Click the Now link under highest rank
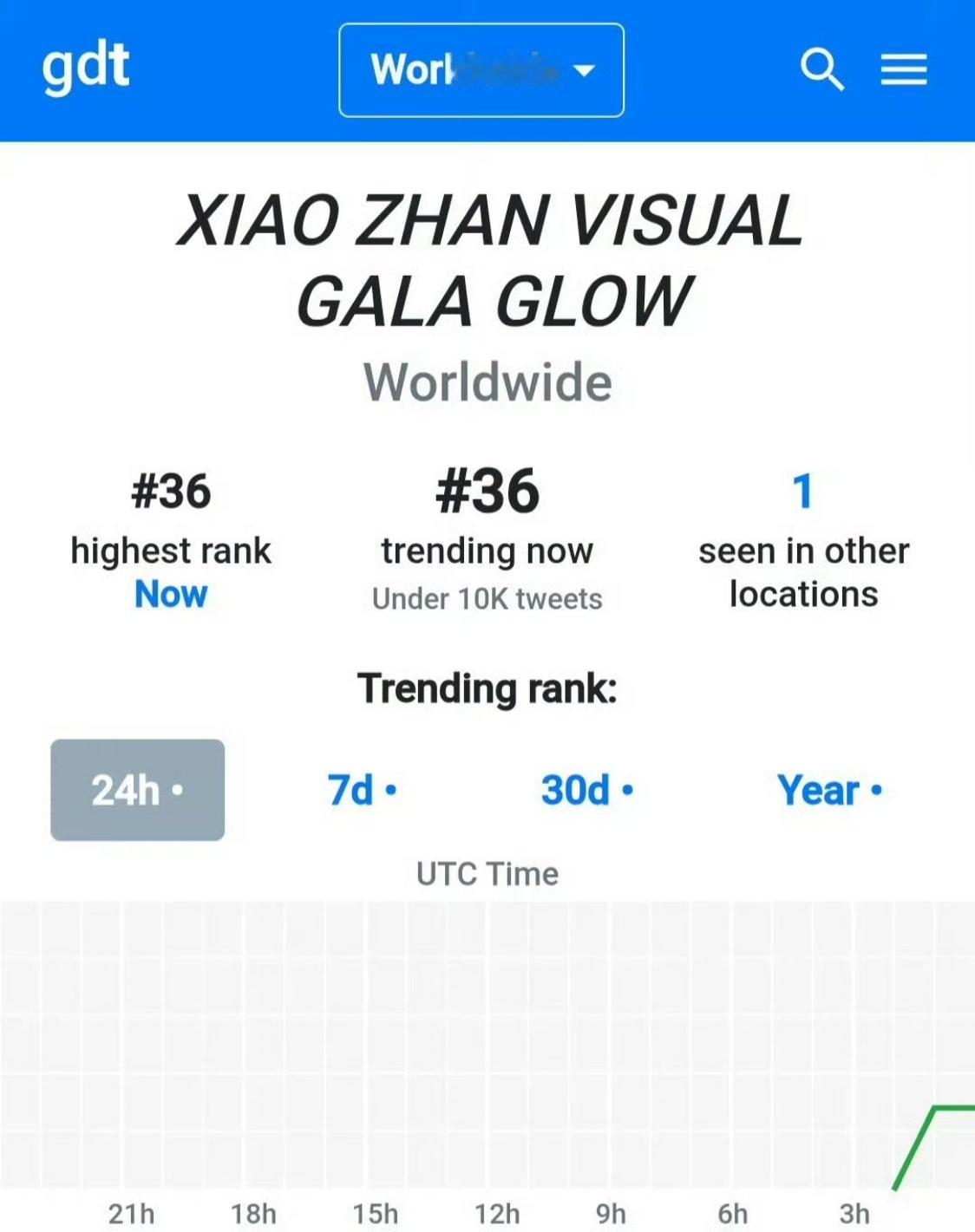Viewport: 975px width, 1232px height. (171, 594)
